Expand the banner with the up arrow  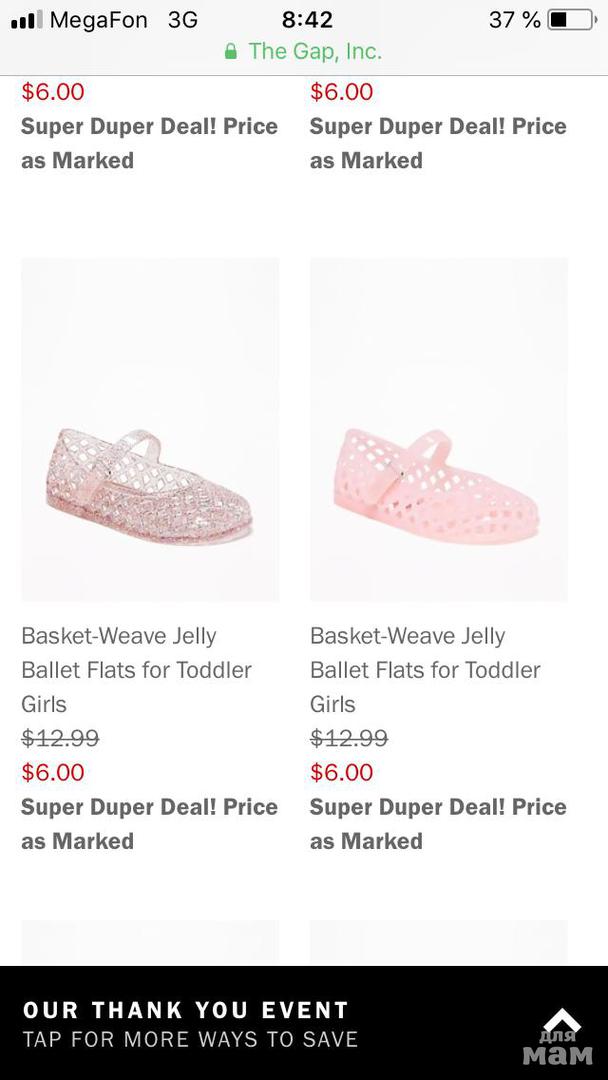coord(561,1022)
